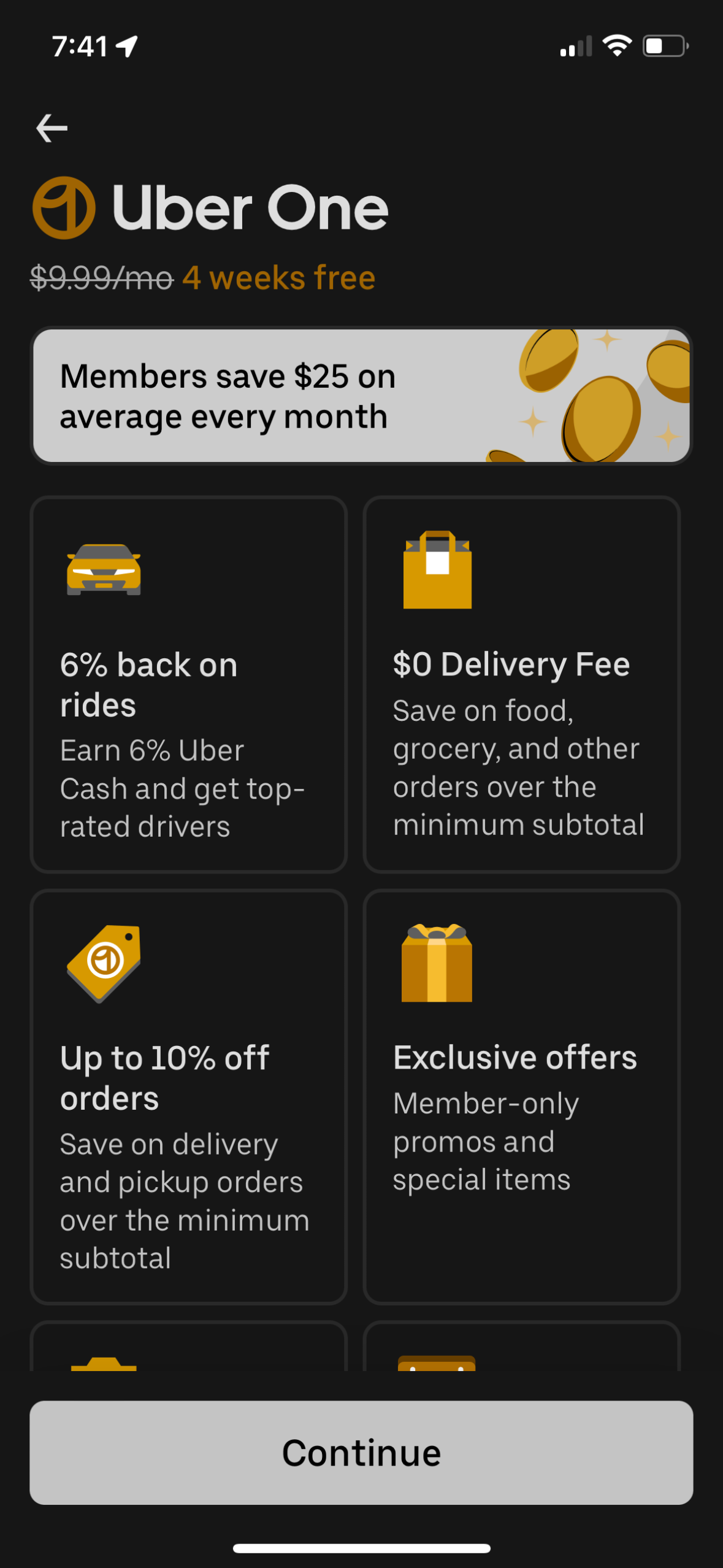Click the '4 weeks free' offer text
Screen dimensions: 723x1568
(279, 277)
